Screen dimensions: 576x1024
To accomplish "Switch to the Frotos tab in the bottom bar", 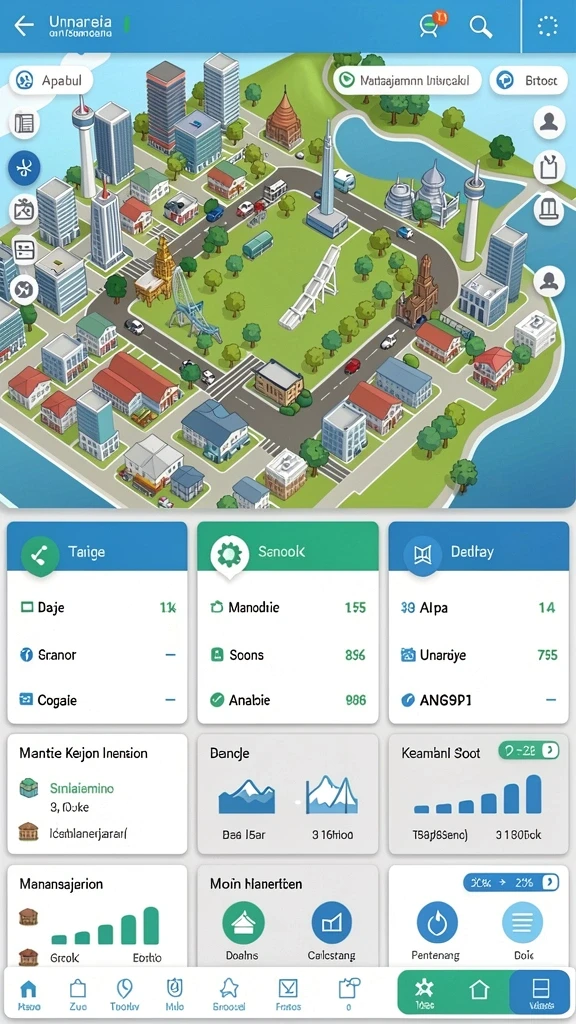I will (x=288, y=994).
